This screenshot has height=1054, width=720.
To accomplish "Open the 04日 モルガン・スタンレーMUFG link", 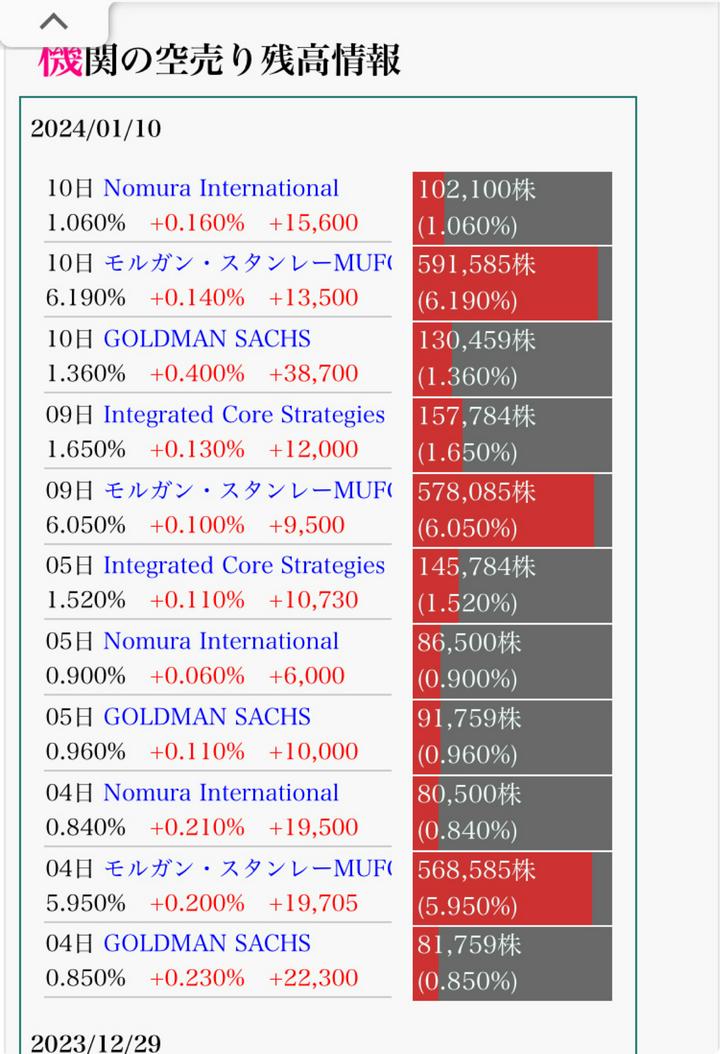I will (248, 868).
